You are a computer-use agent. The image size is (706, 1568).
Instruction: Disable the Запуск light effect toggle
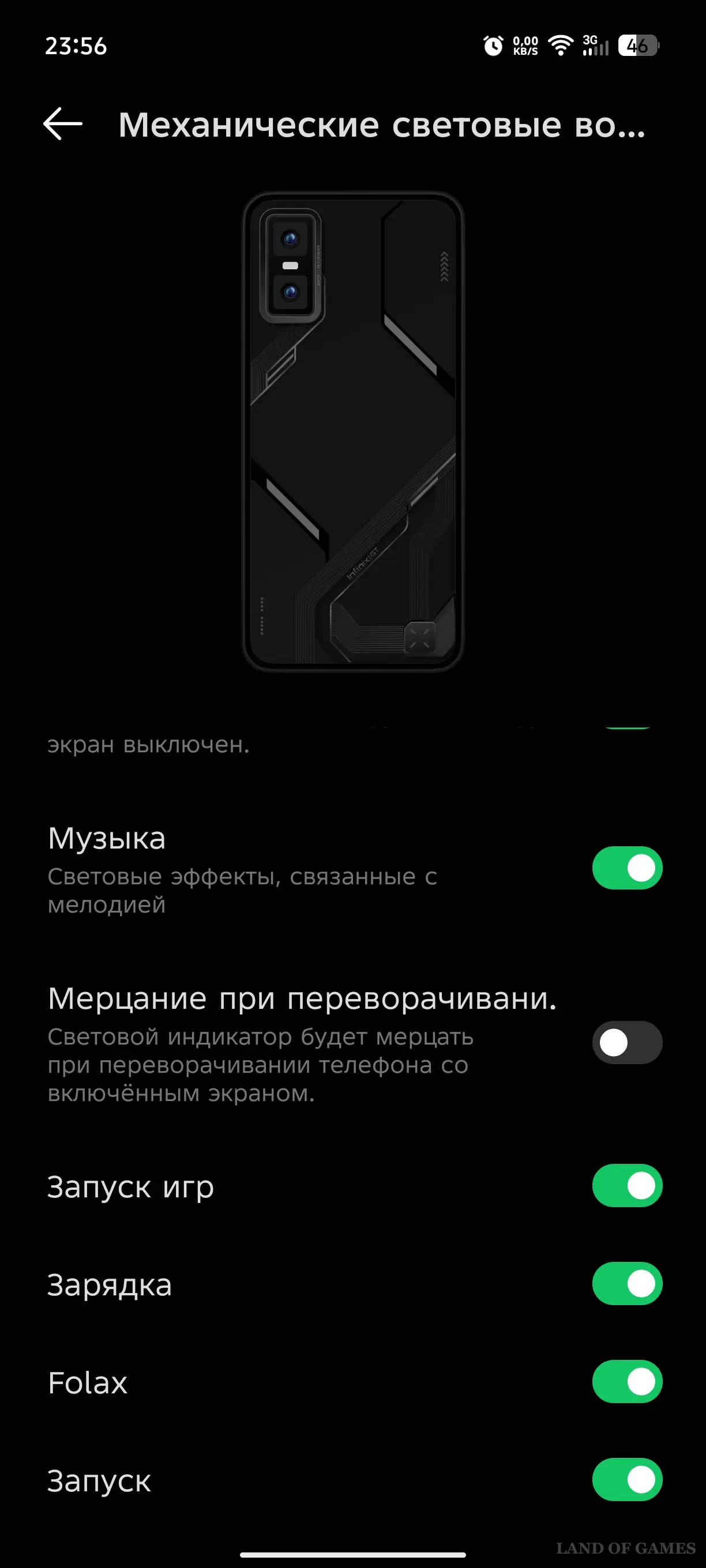(x=627, y=1479)
